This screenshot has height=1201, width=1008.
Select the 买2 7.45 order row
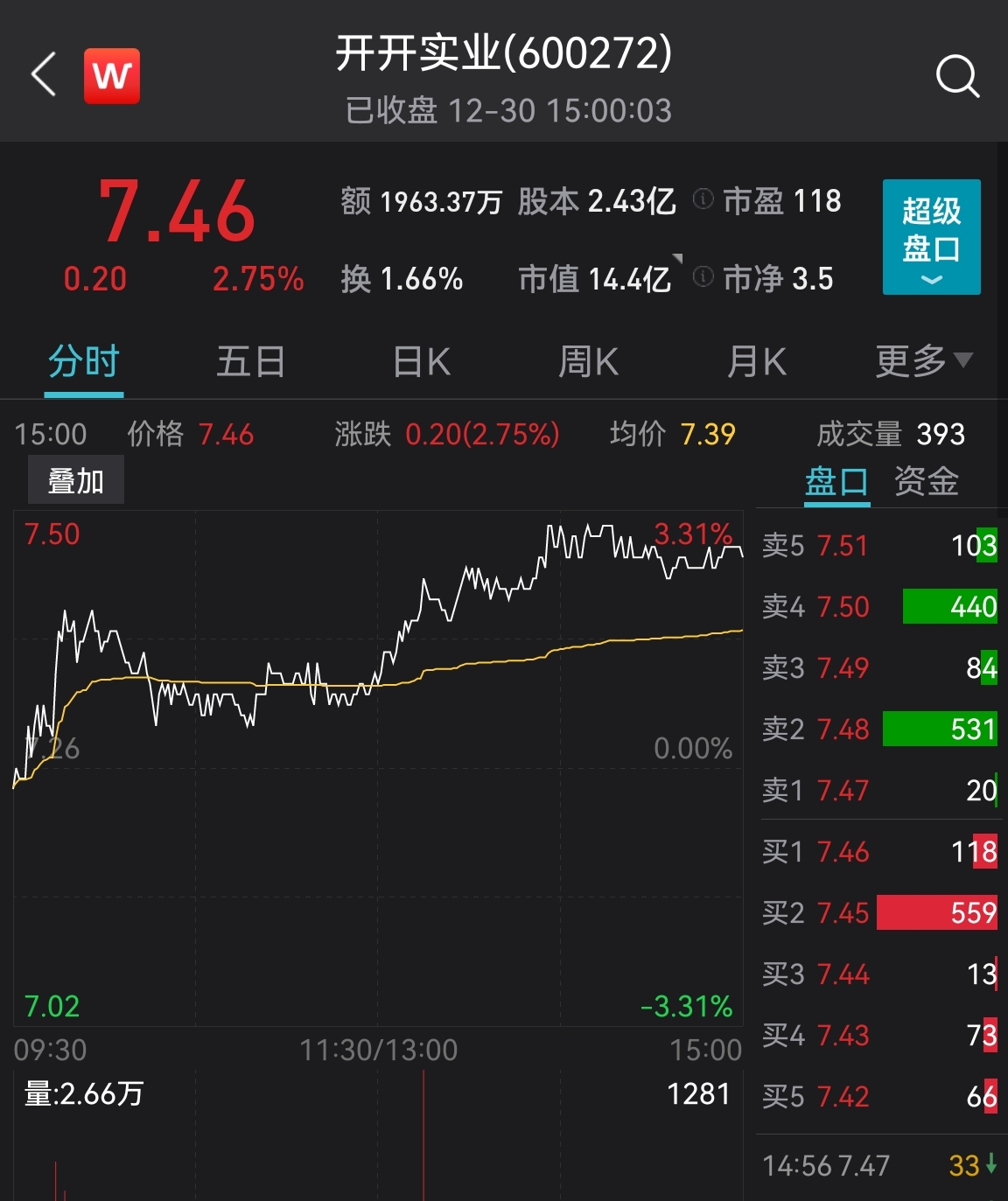pyautogui.click(x=878, y=913)
